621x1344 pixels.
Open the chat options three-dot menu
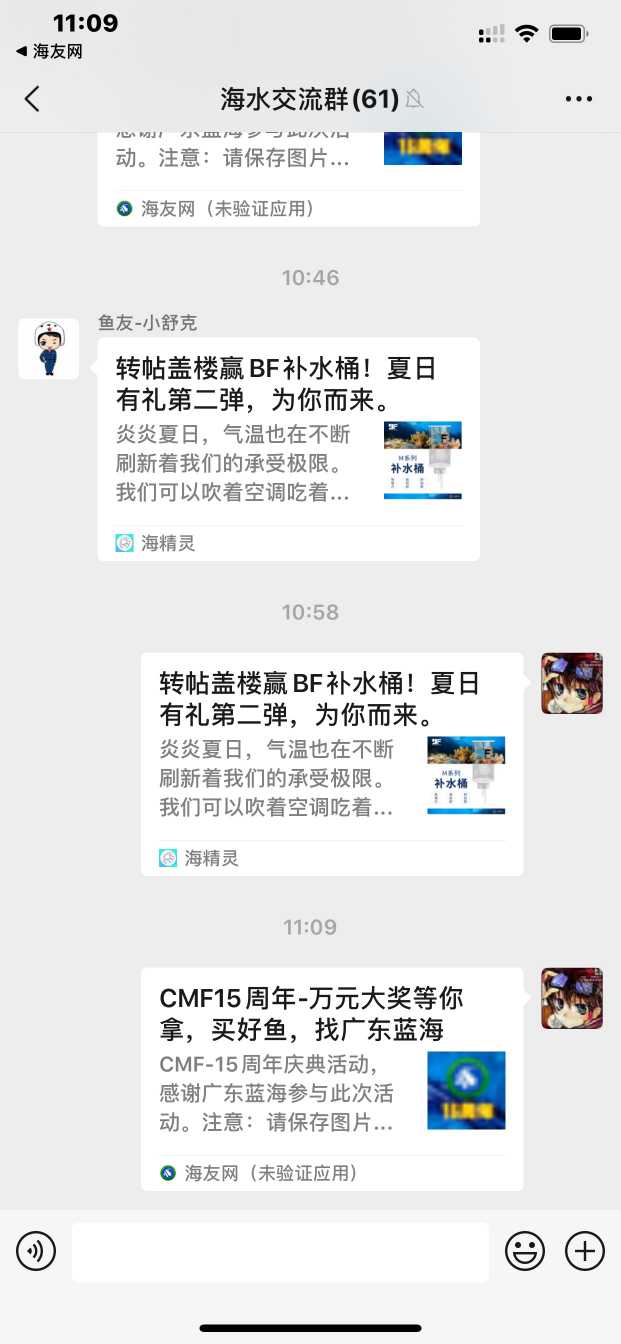click(579, 98)
